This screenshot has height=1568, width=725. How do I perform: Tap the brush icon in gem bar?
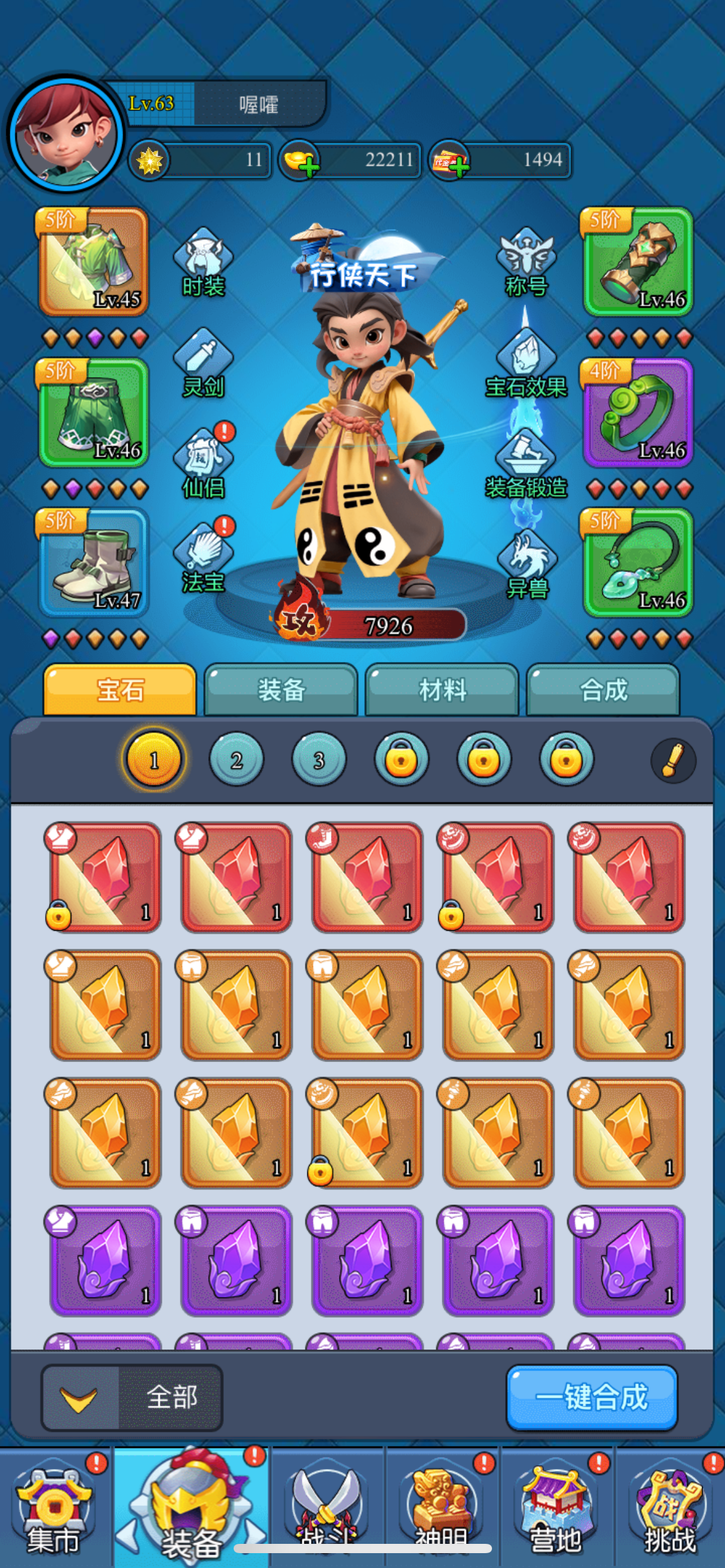click(x=674, y=760)
